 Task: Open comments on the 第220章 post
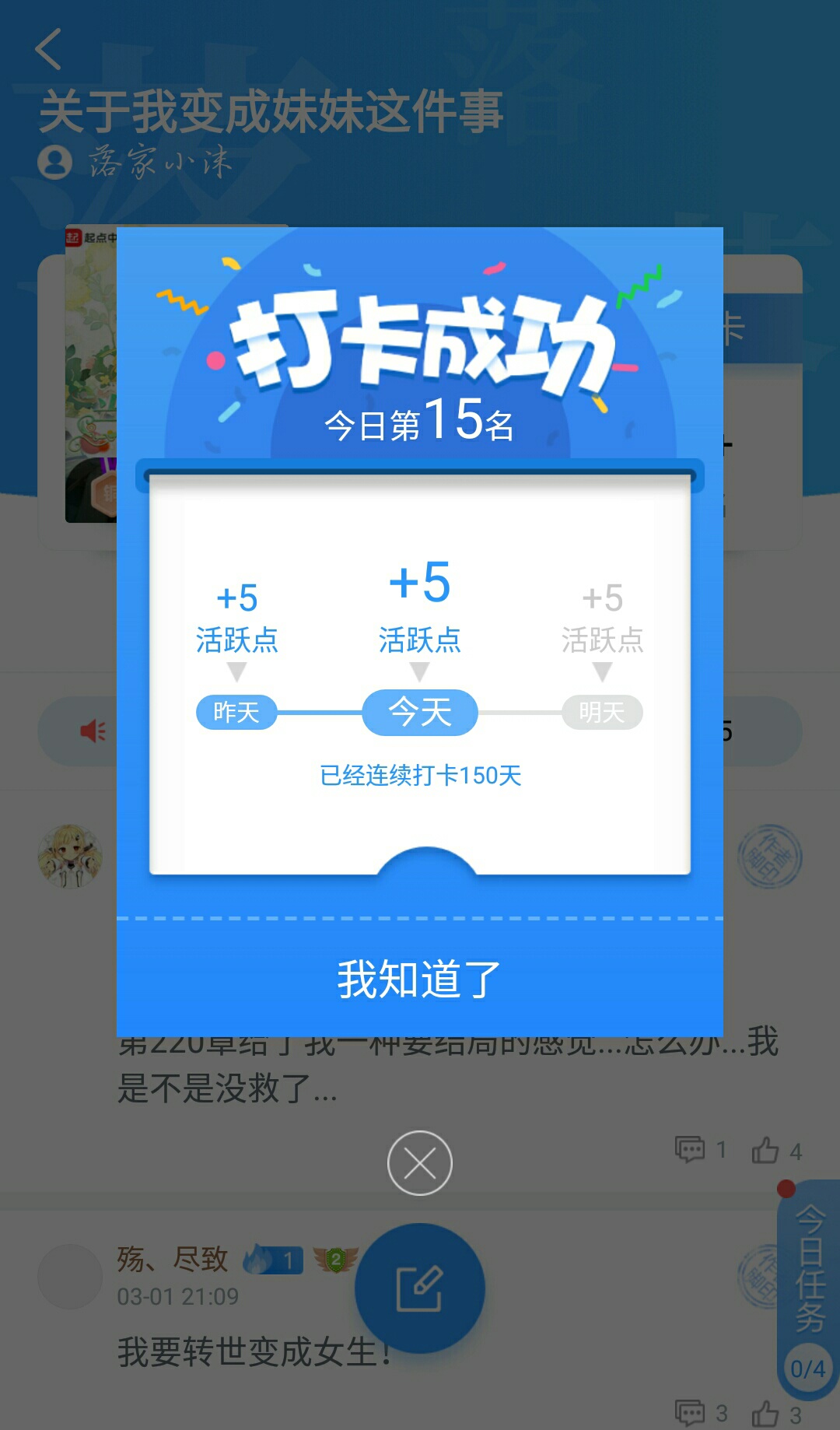[x=702, y=1150]
